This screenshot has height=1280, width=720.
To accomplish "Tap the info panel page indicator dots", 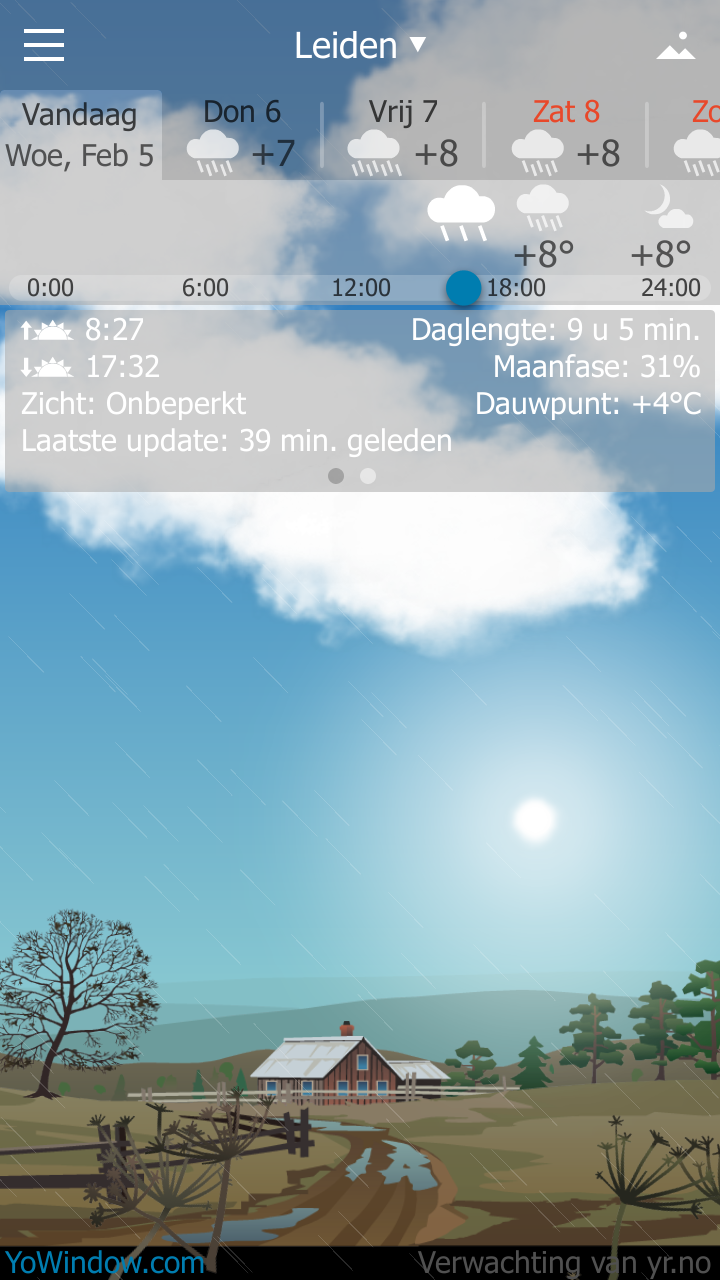I will pos(352,476).
